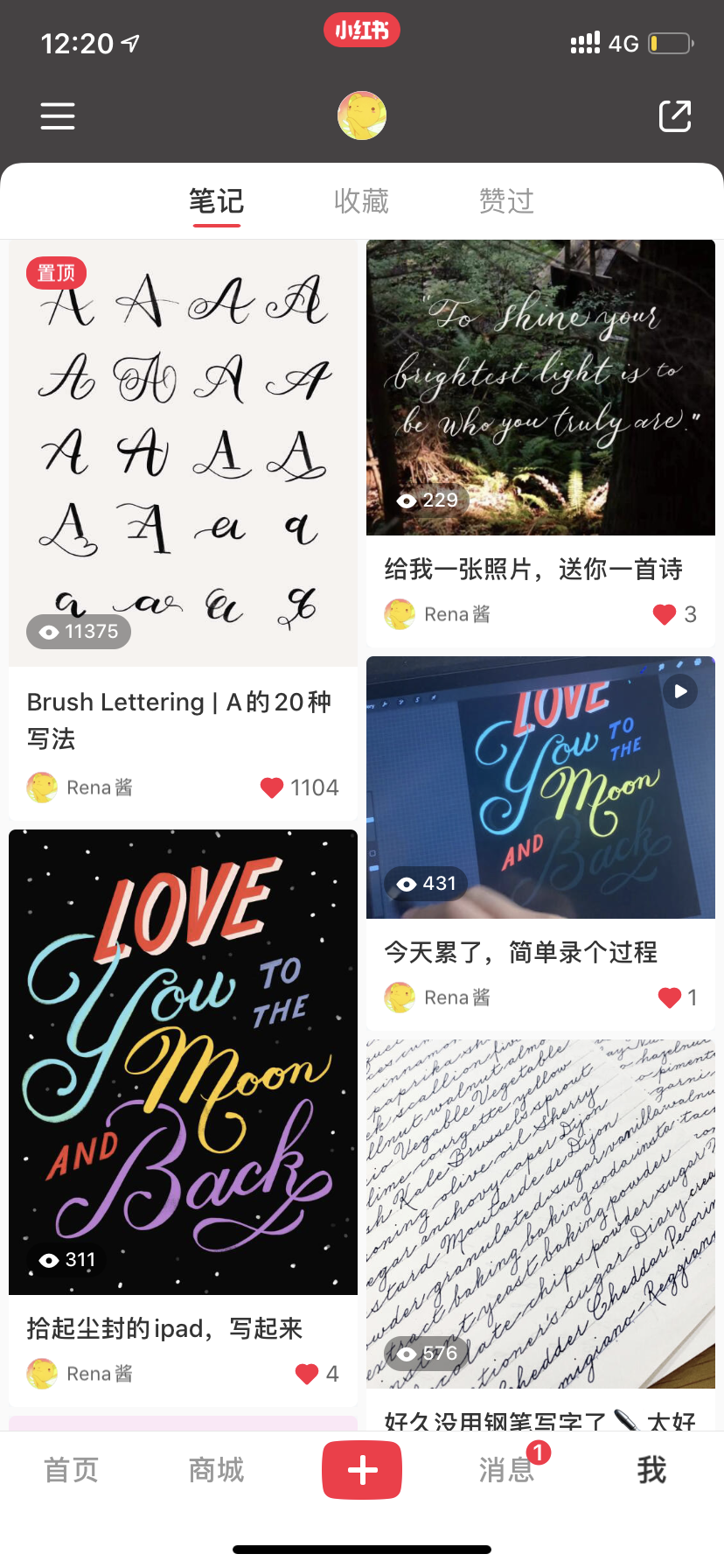Tap the share icon in the header
The width and height of the screenshot is (724, 1568).
tap(674, 115)
